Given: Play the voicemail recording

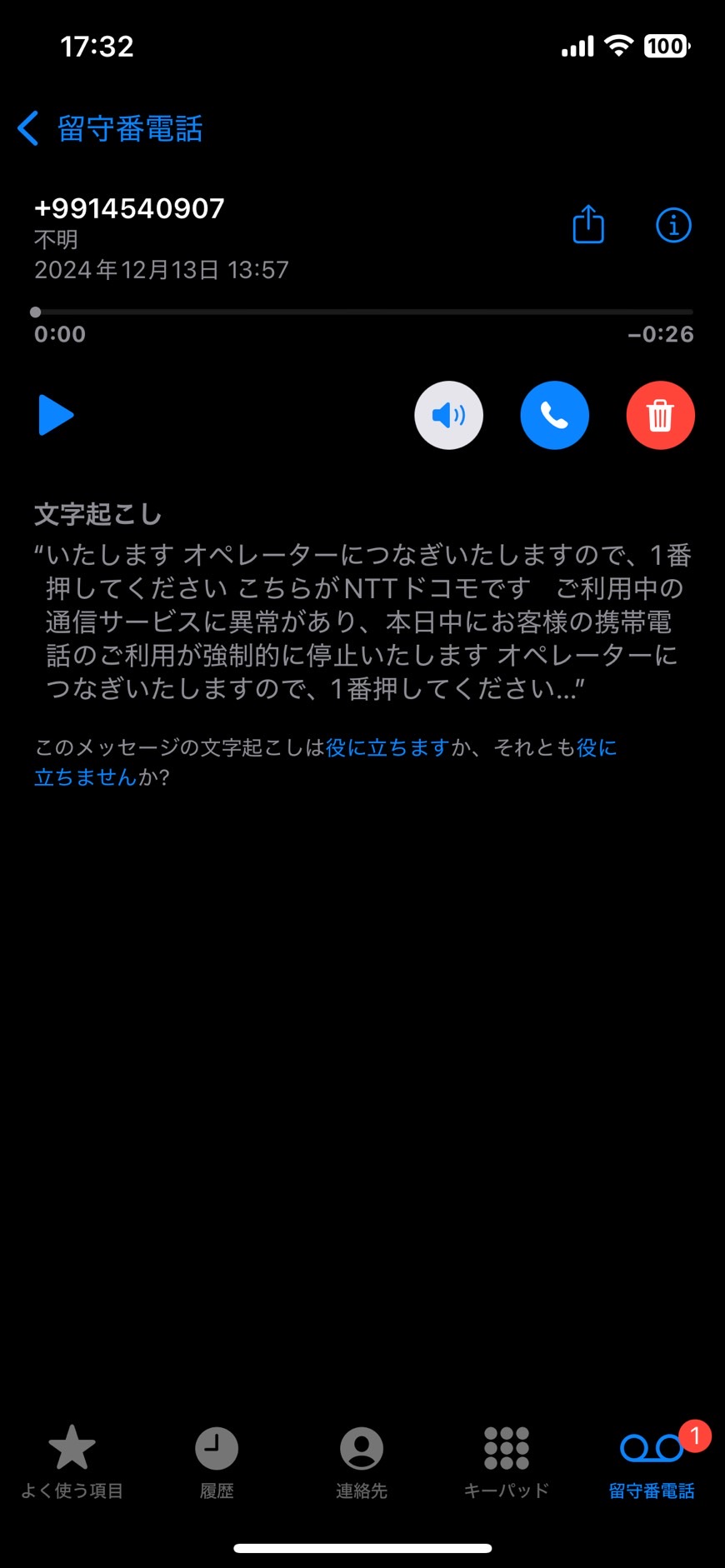Looking at the screenshot, I should click(56, 415).
